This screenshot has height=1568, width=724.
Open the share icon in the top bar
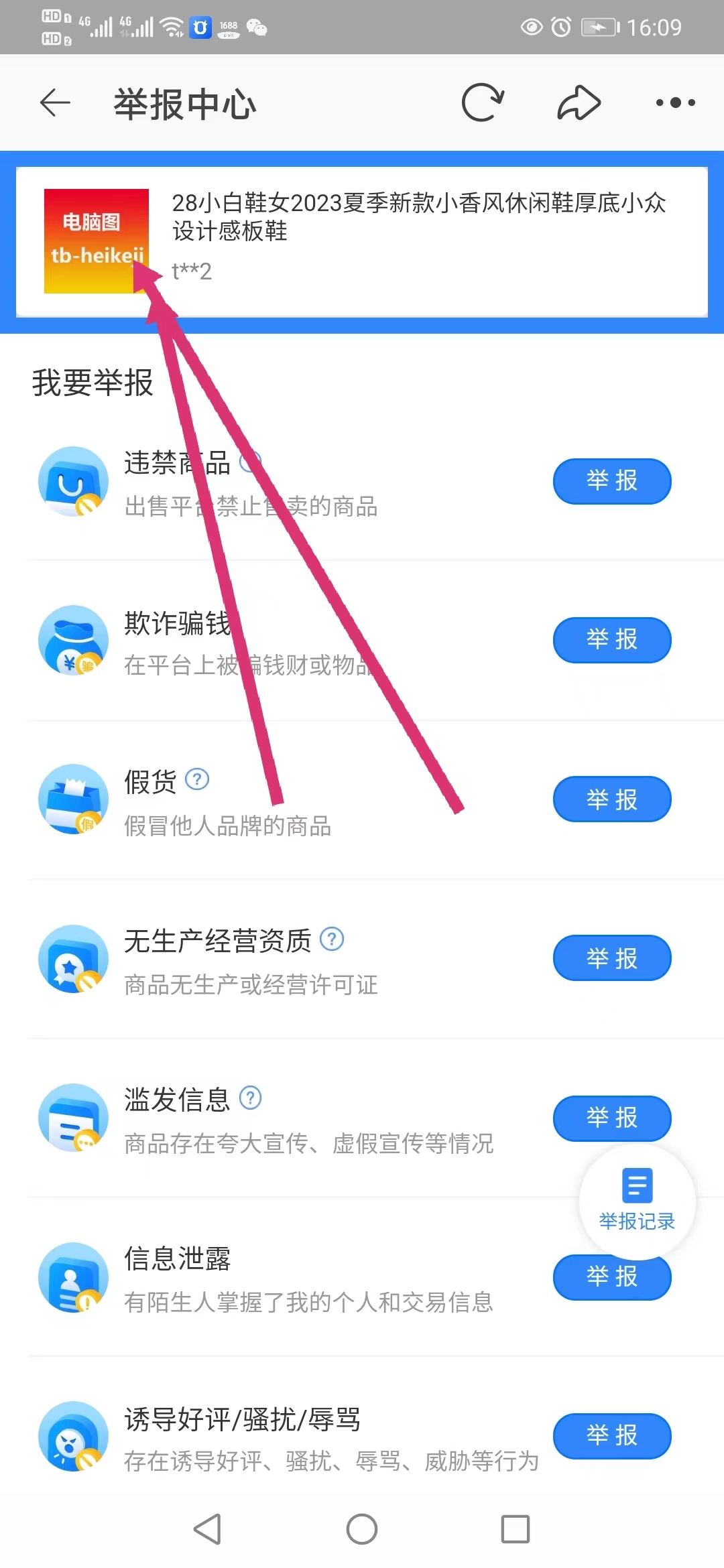[x=578, y=103]
